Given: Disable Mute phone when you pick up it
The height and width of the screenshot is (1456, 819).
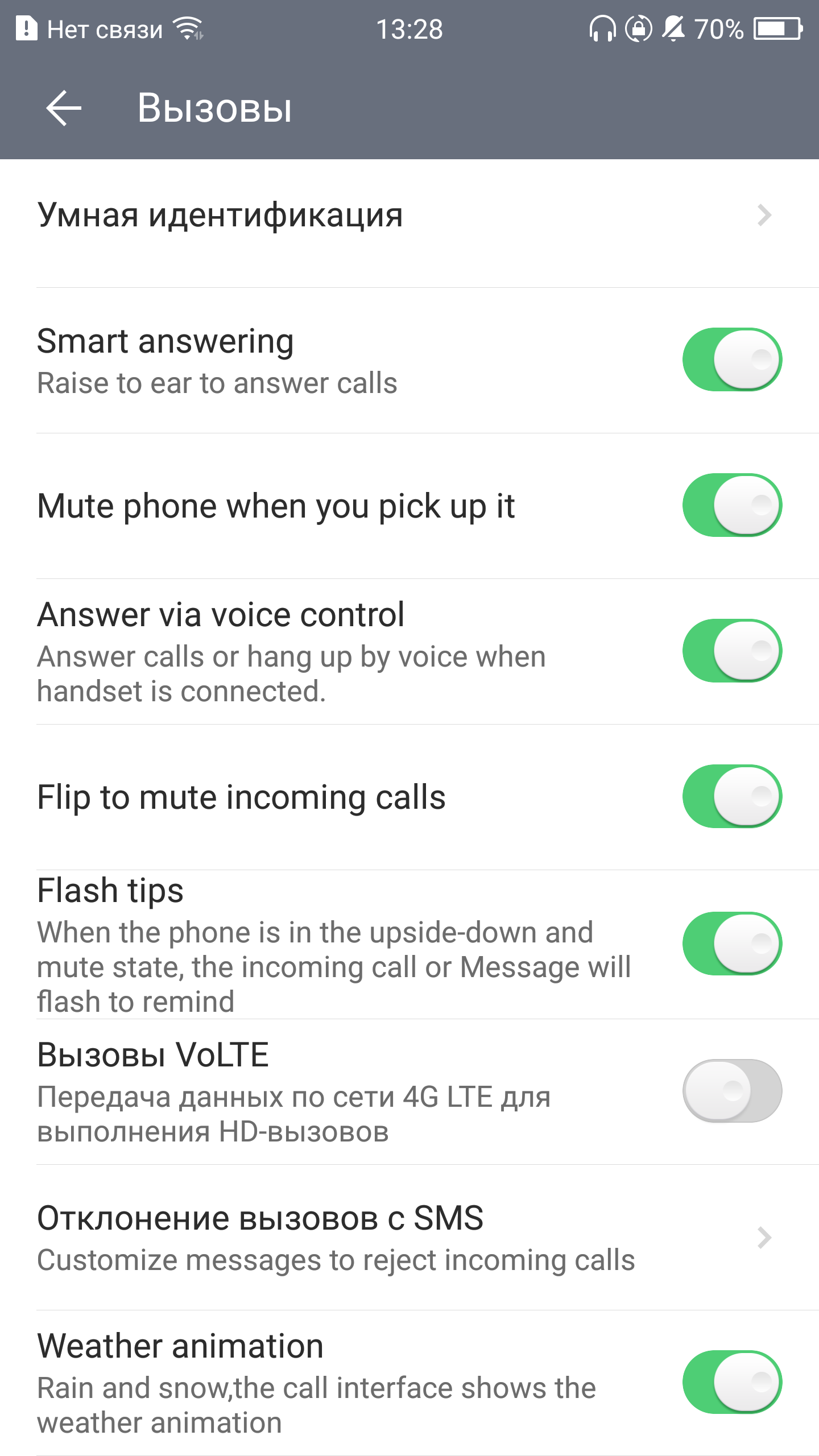Looking at the screenshot, I should click(x=732, y=505).
